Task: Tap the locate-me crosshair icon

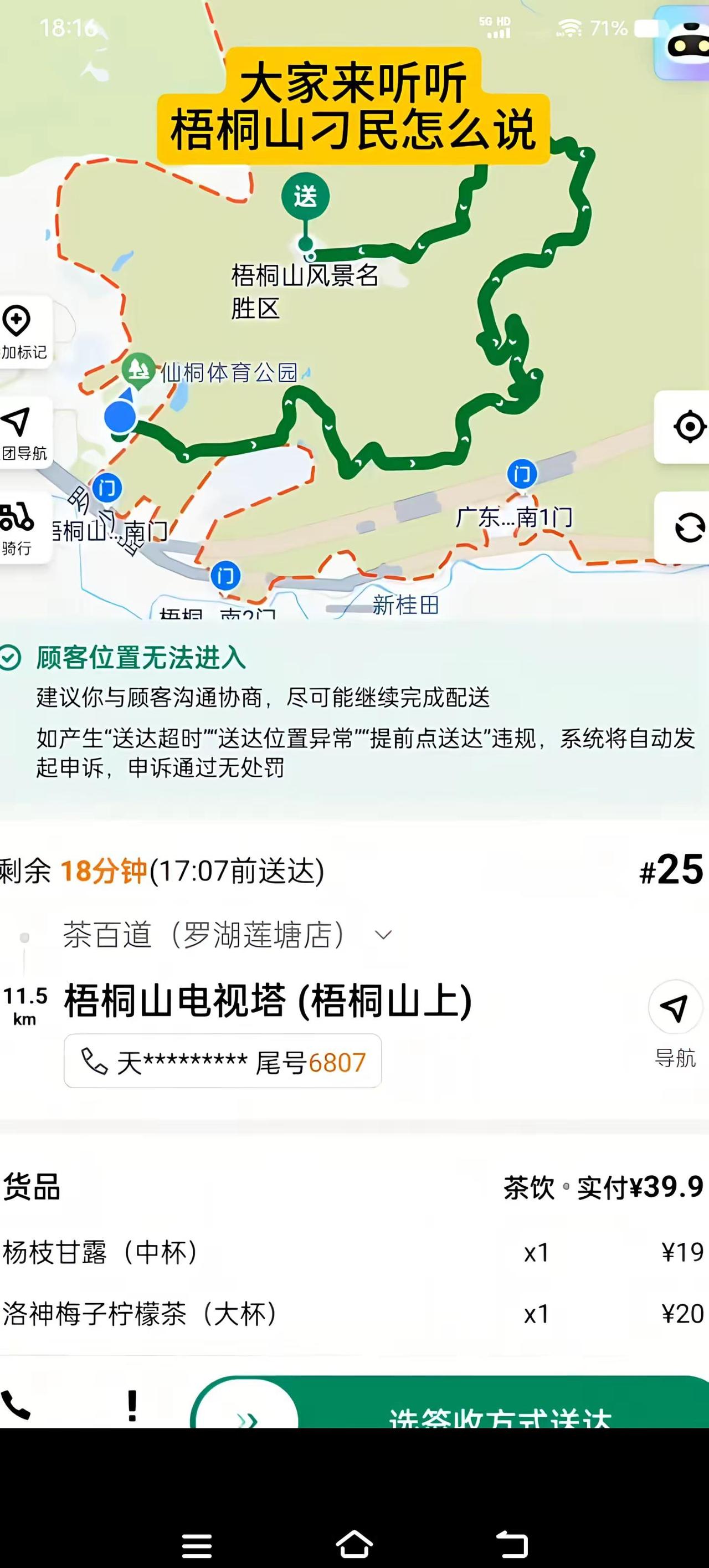Action: (690, 426)
